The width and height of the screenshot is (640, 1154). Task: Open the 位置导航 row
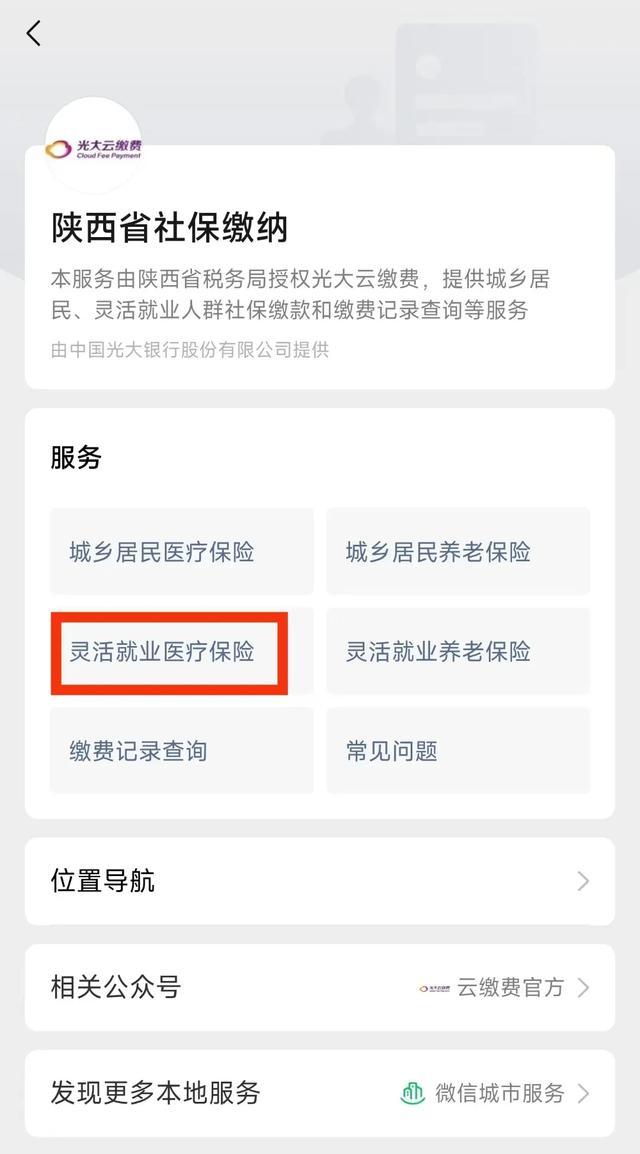coord(320,881)
